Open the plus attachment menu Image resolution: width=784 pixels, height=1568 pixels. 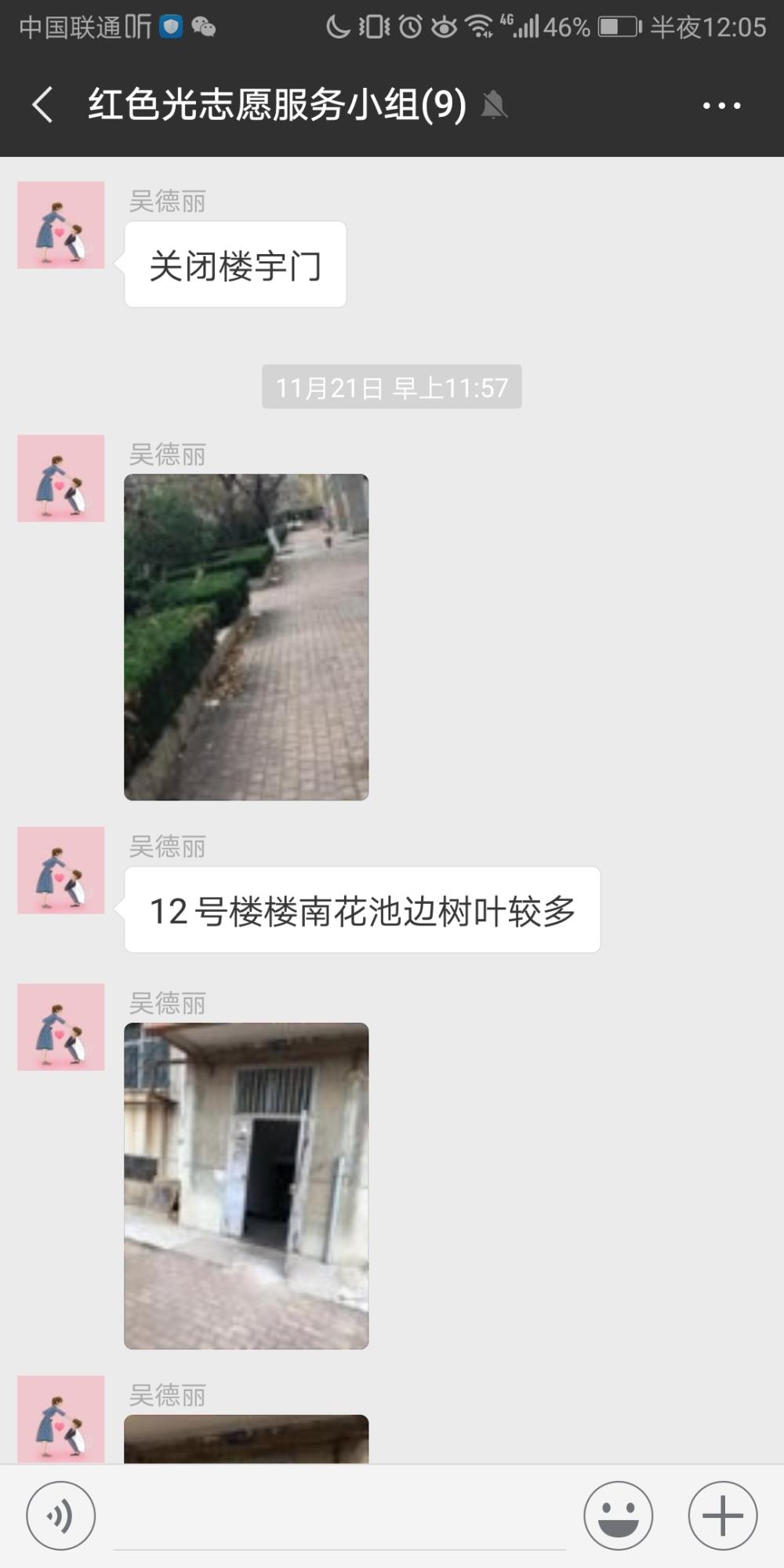point(722,1515)
